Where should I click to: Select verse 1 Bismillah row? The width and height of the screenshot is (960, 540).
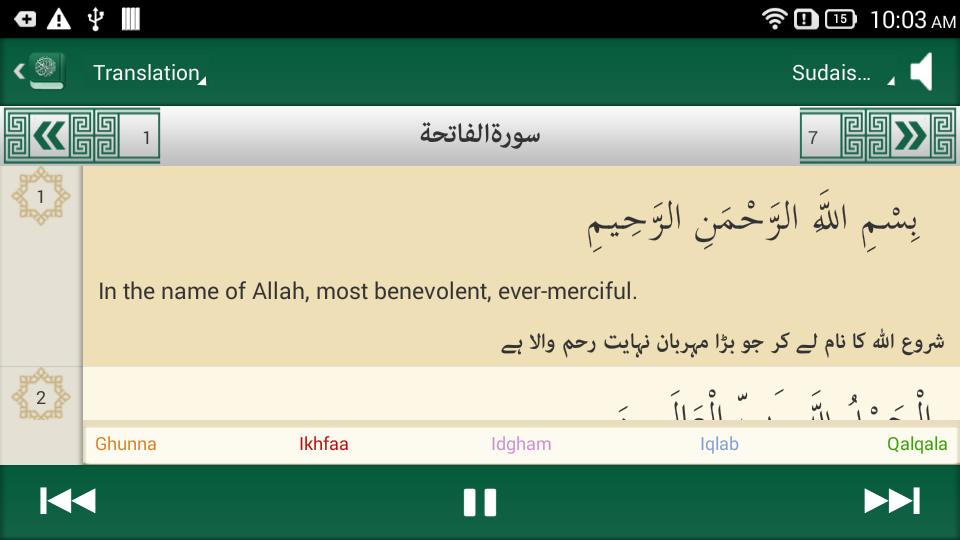520,265
